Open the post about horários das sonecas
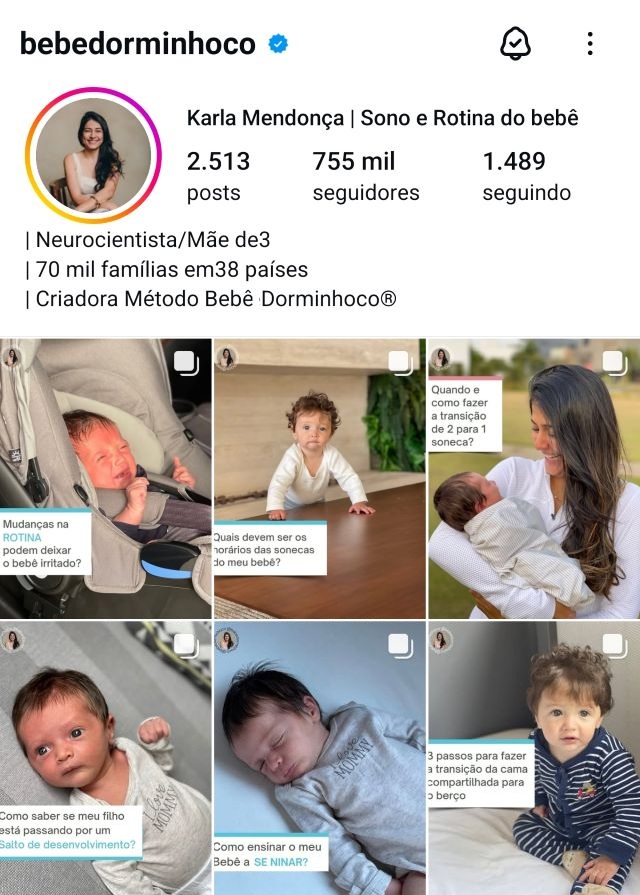This screenshot has height=895, width=640. (319, 478)
